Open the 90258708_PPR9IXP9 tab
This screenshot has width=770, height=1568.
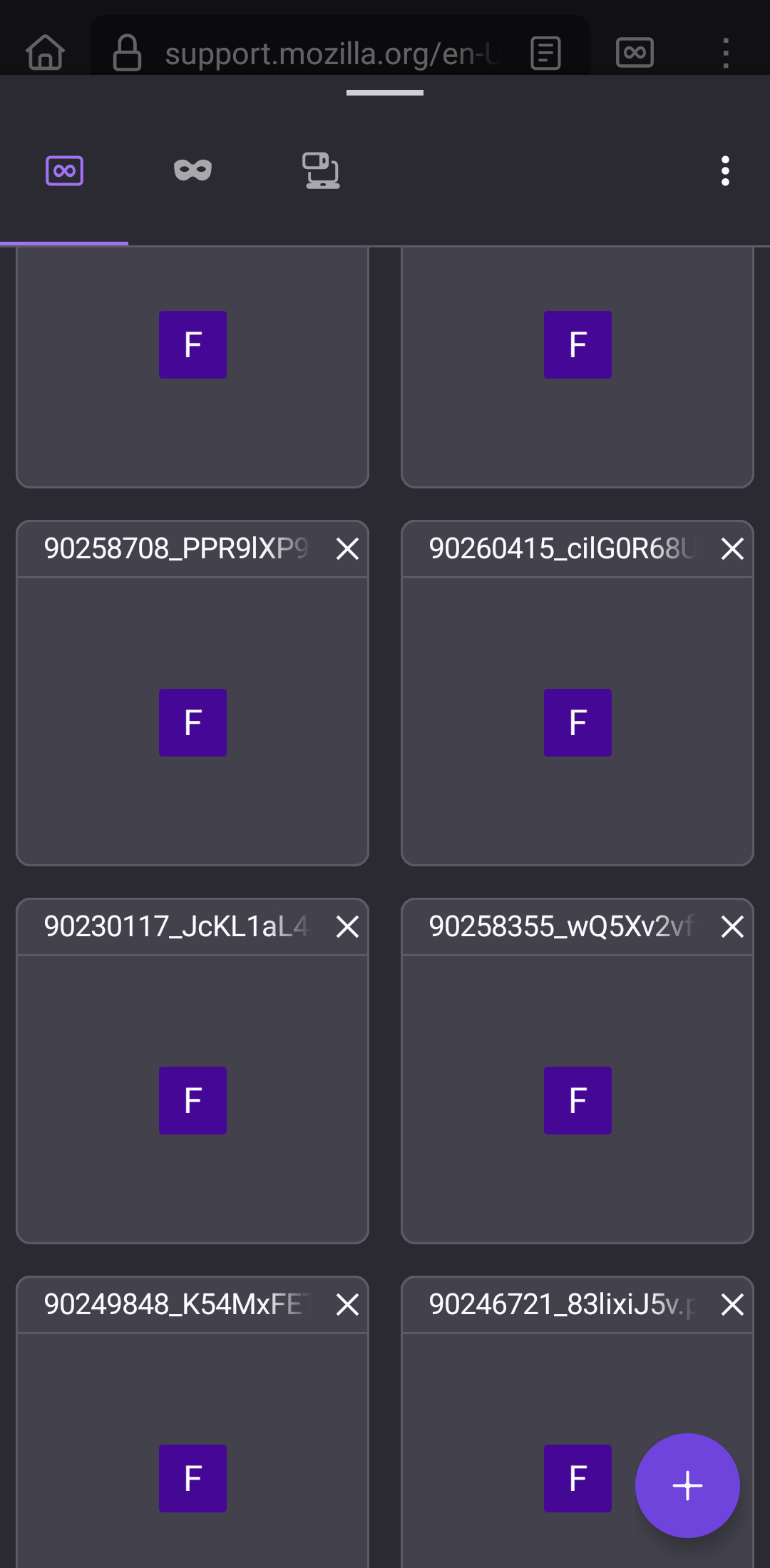click(x=192, y=722)
